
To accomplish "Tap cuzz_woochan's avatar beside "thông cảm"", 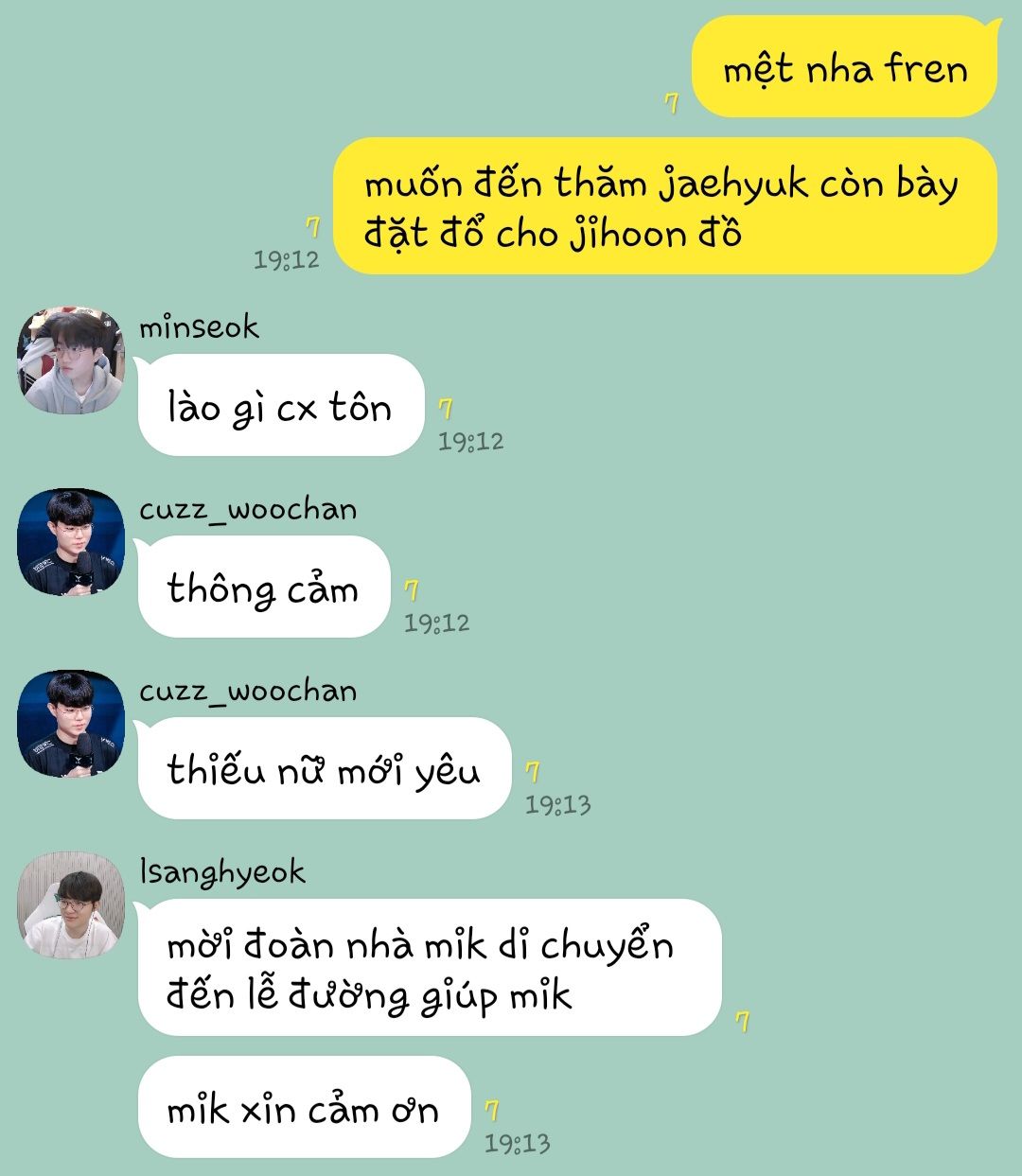I will (x=71, y=542).
